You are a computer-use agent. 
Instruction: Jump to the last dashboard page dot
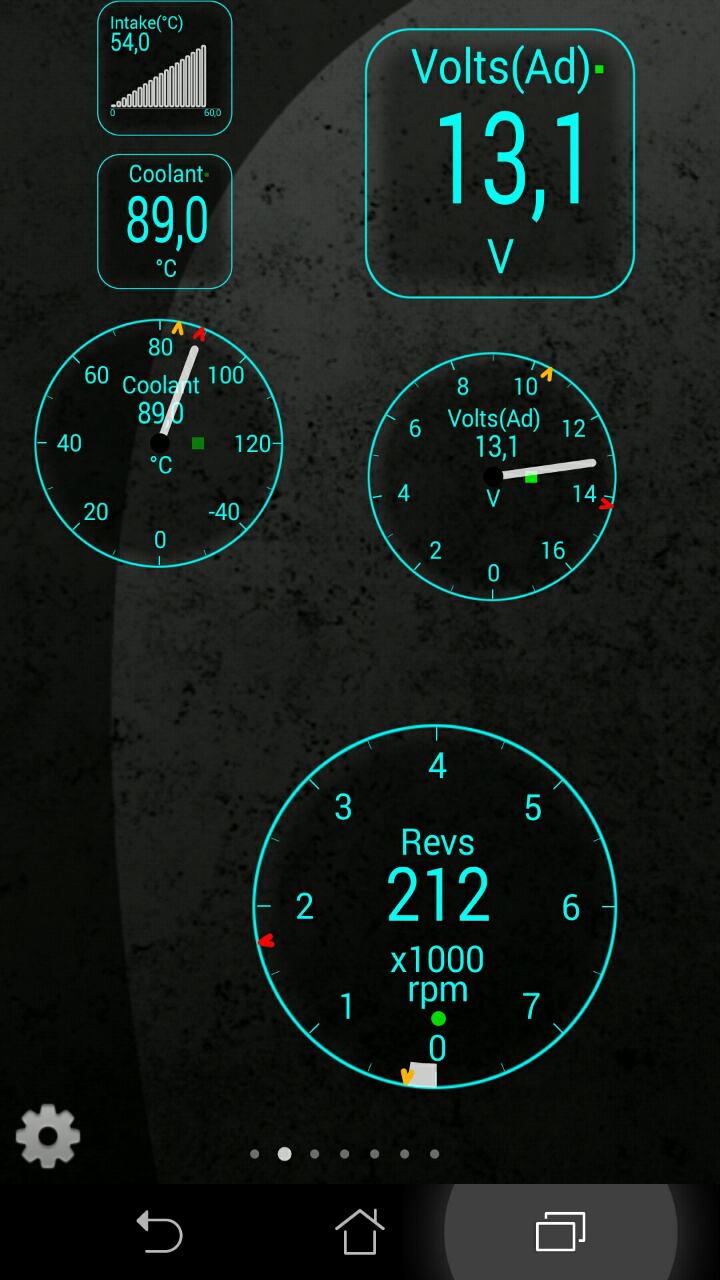pos(435,1154)
